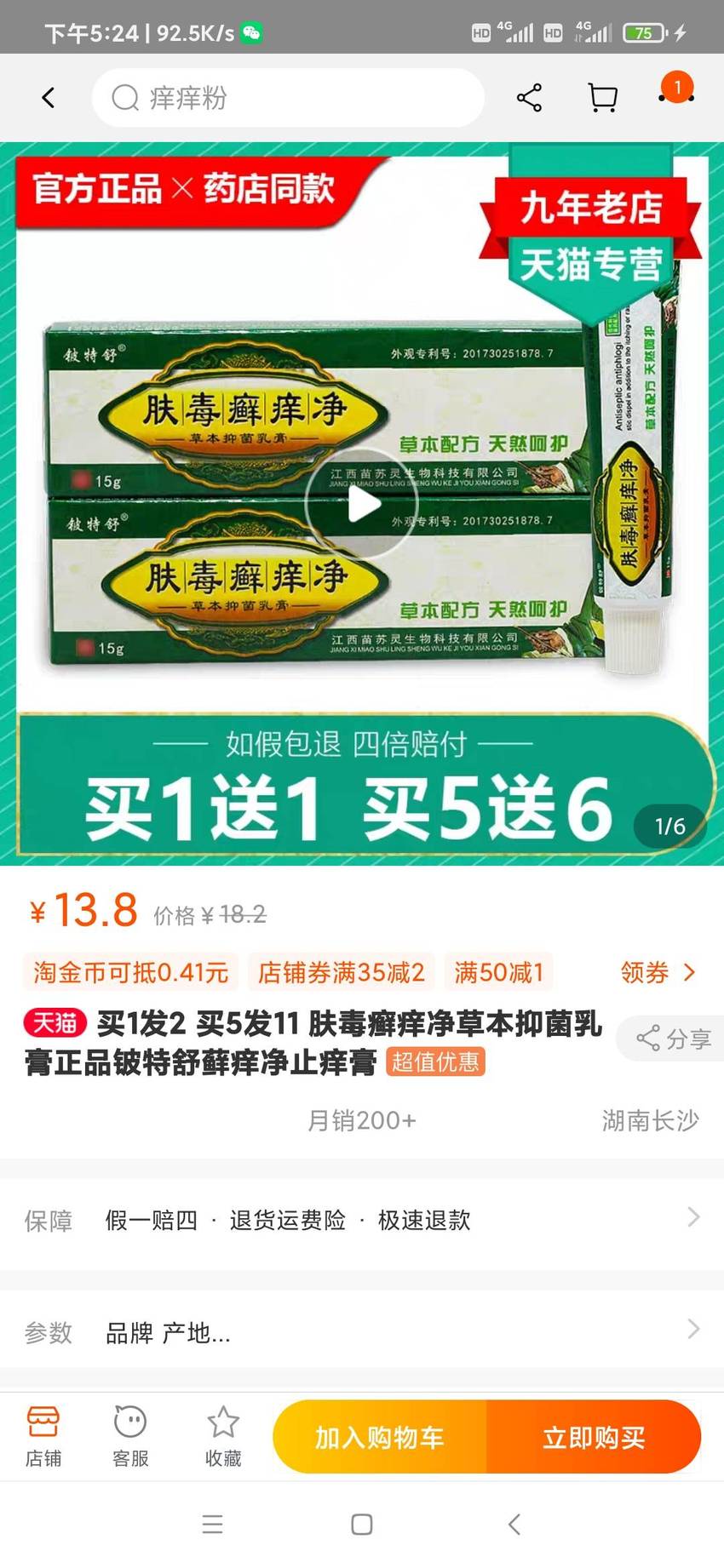Tap 立即购买 to buy now

(594, 1437)
